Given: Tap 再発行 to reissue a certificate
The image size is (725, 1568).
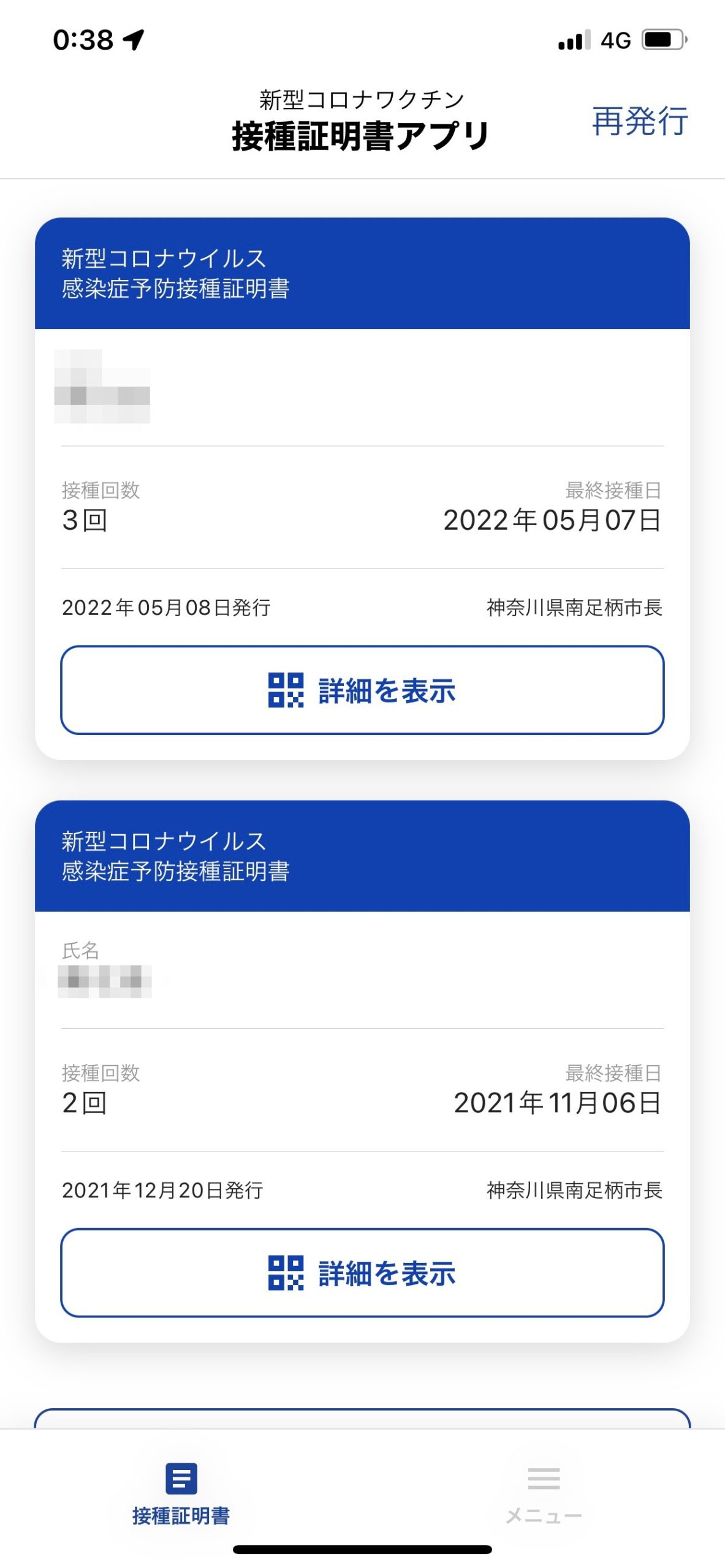Looking at the screenshot, I should (639, 121).
